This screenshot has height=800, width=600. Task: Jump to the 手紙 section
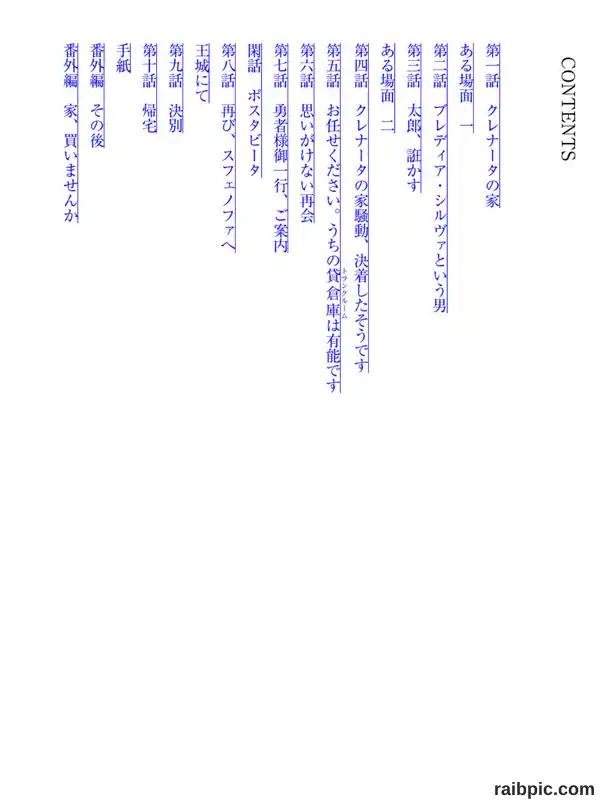click(123, 58)
